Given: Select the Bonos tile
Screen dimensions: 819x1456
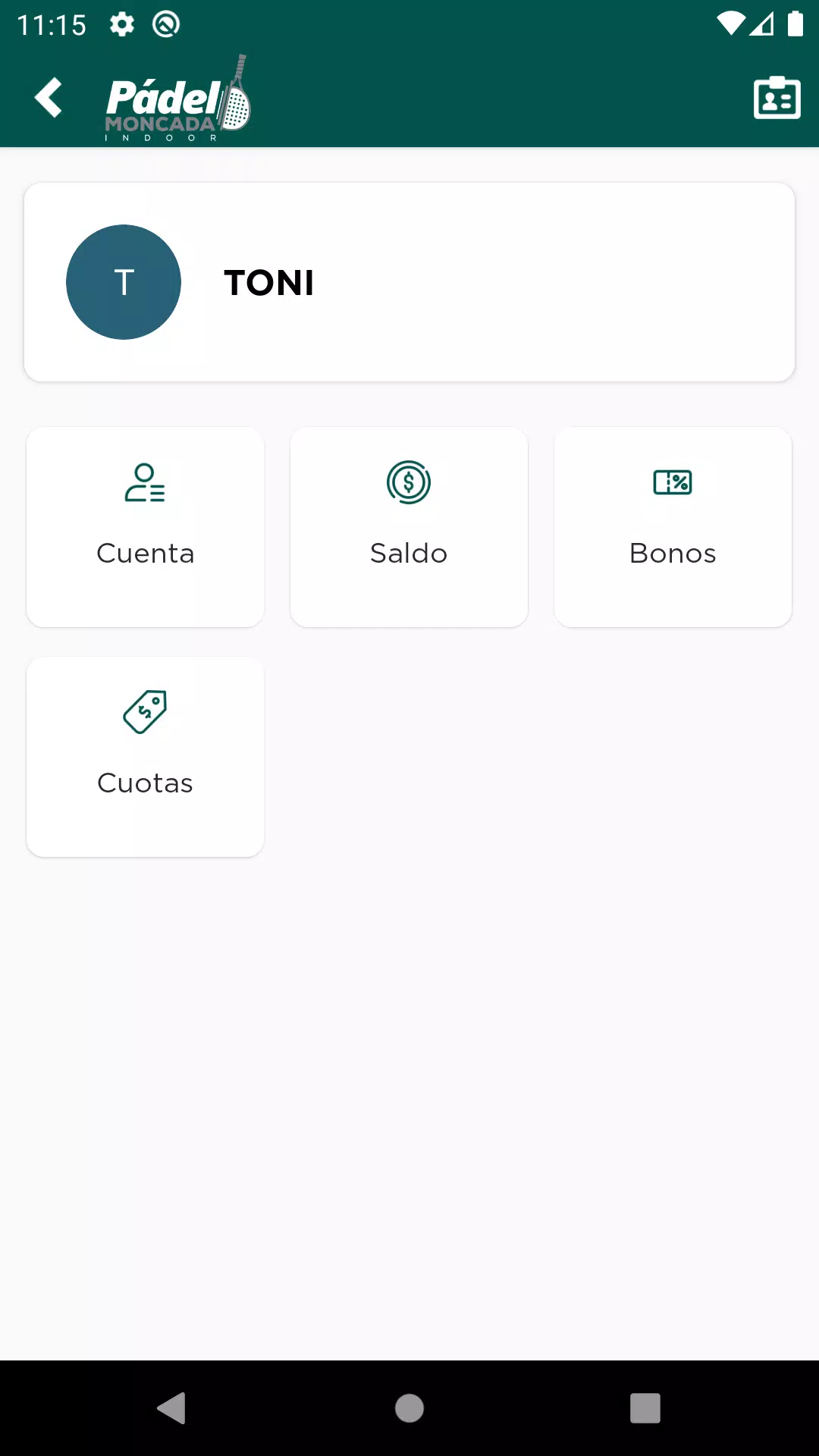Looking at the screenshot, I should 673,527.
